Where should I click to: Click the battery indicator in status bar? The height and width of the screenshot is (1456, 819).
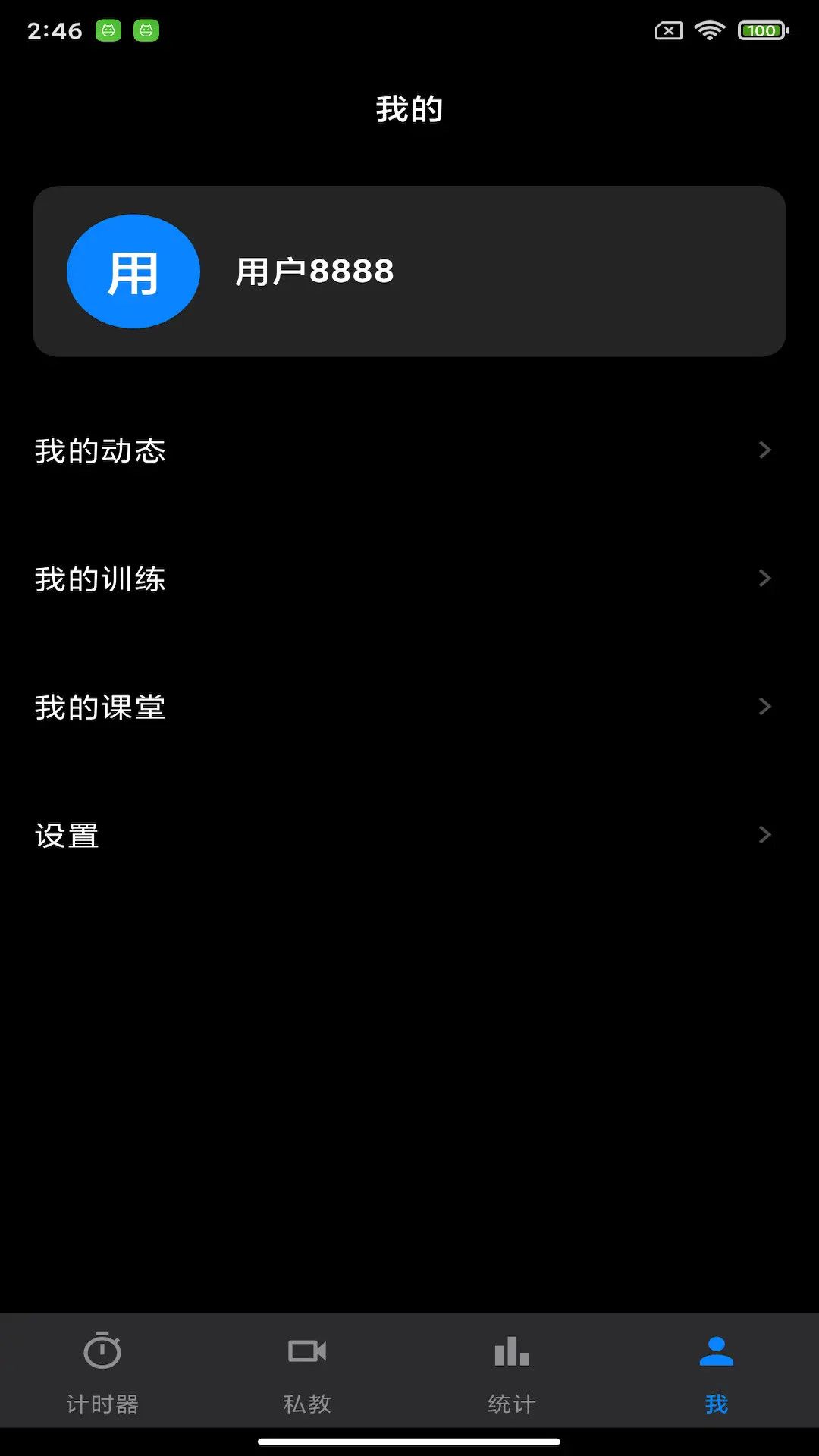pos(763,31)
